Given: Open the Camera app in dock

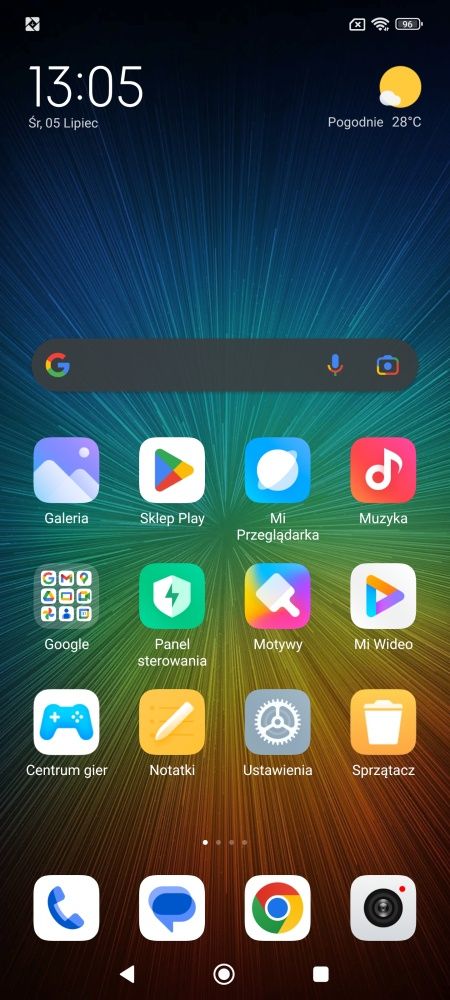Looking at the screenshot, I should [383, 908].
